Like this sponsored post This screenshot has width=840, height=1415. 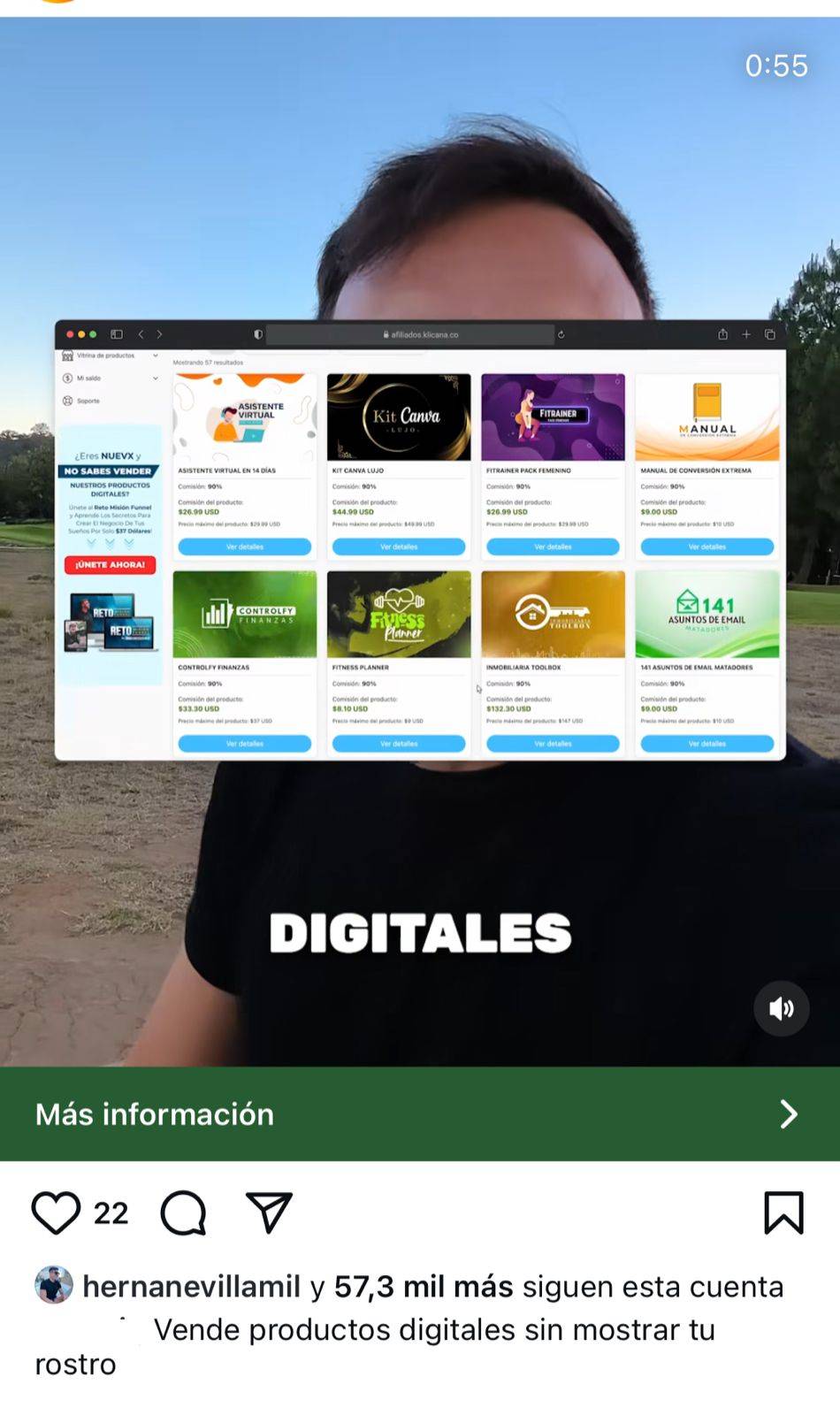pyautogui.click(x=56, y=1212)
